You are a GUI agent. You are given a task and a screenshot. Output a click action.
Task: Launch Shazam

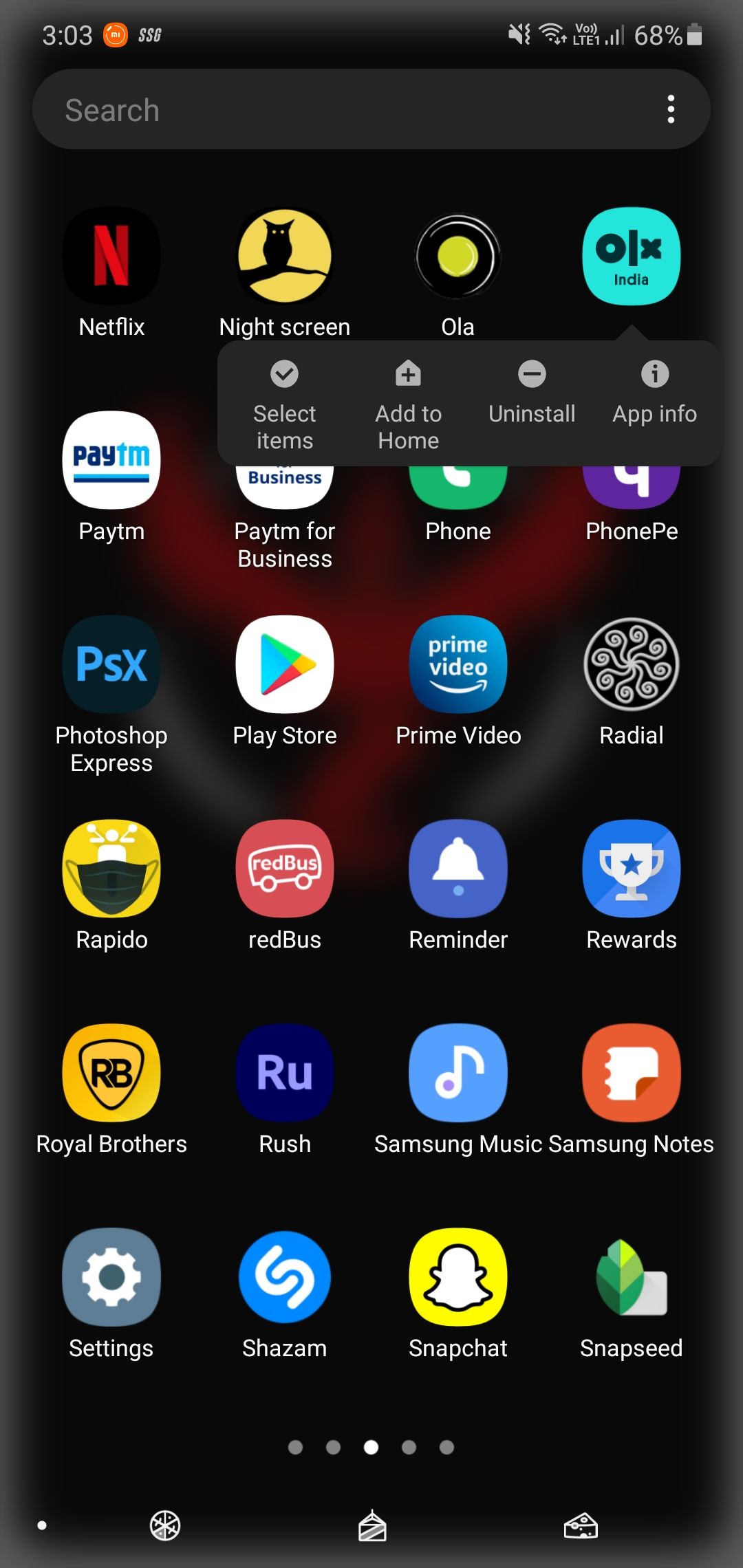click(284, 1277)
